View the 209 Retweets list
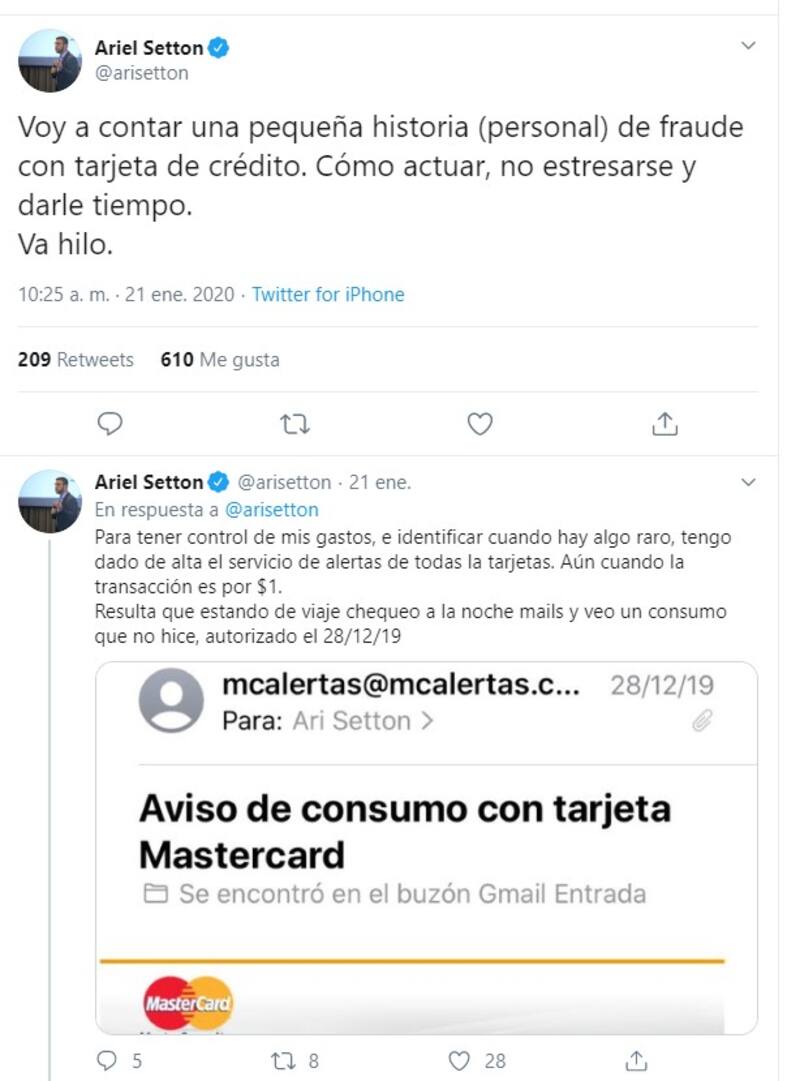Image resolution: width=800 pixels, height=1081 pixels. [76, 360]
